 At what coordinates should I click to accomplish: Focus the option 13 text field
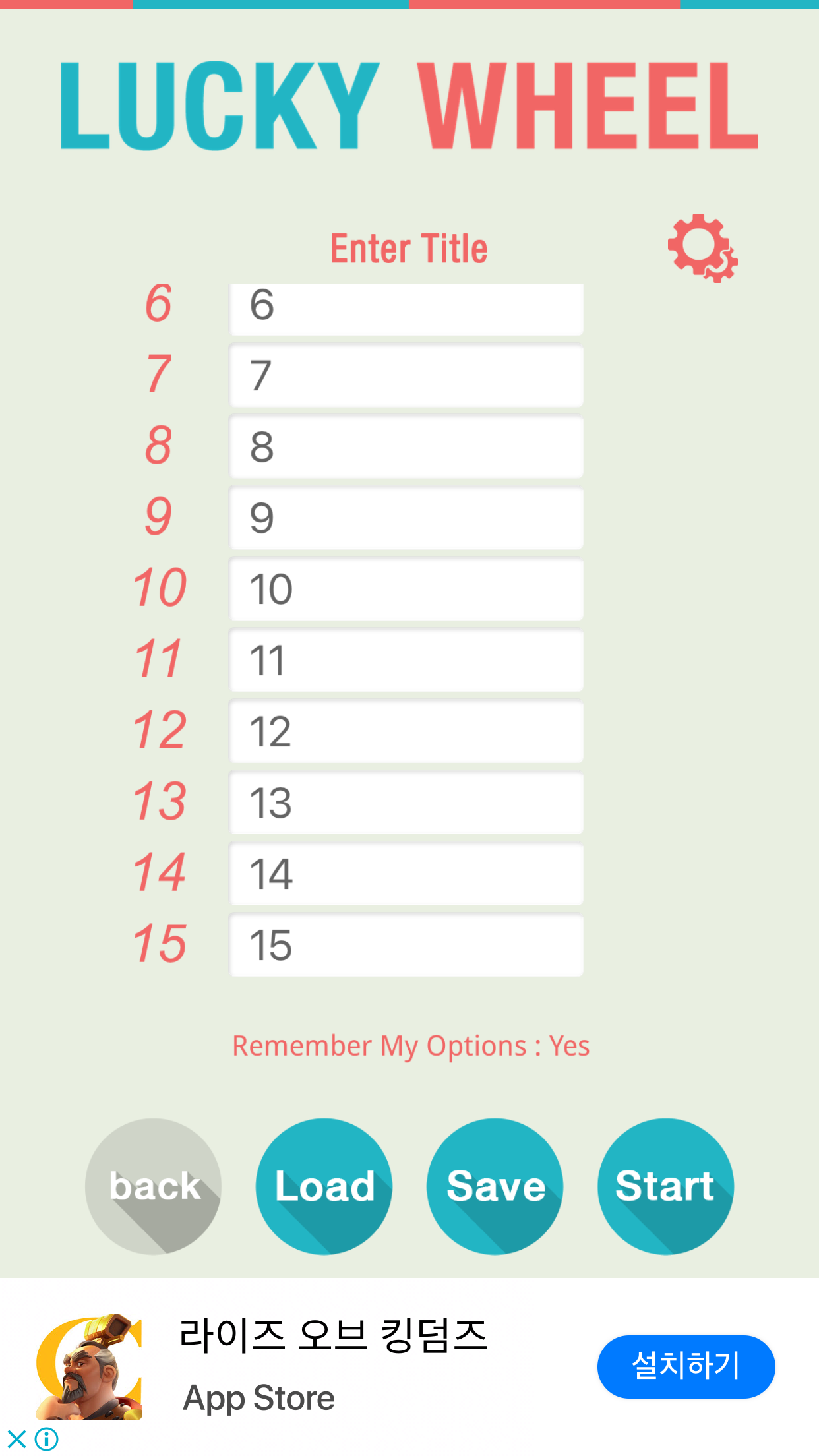[406, 803]
